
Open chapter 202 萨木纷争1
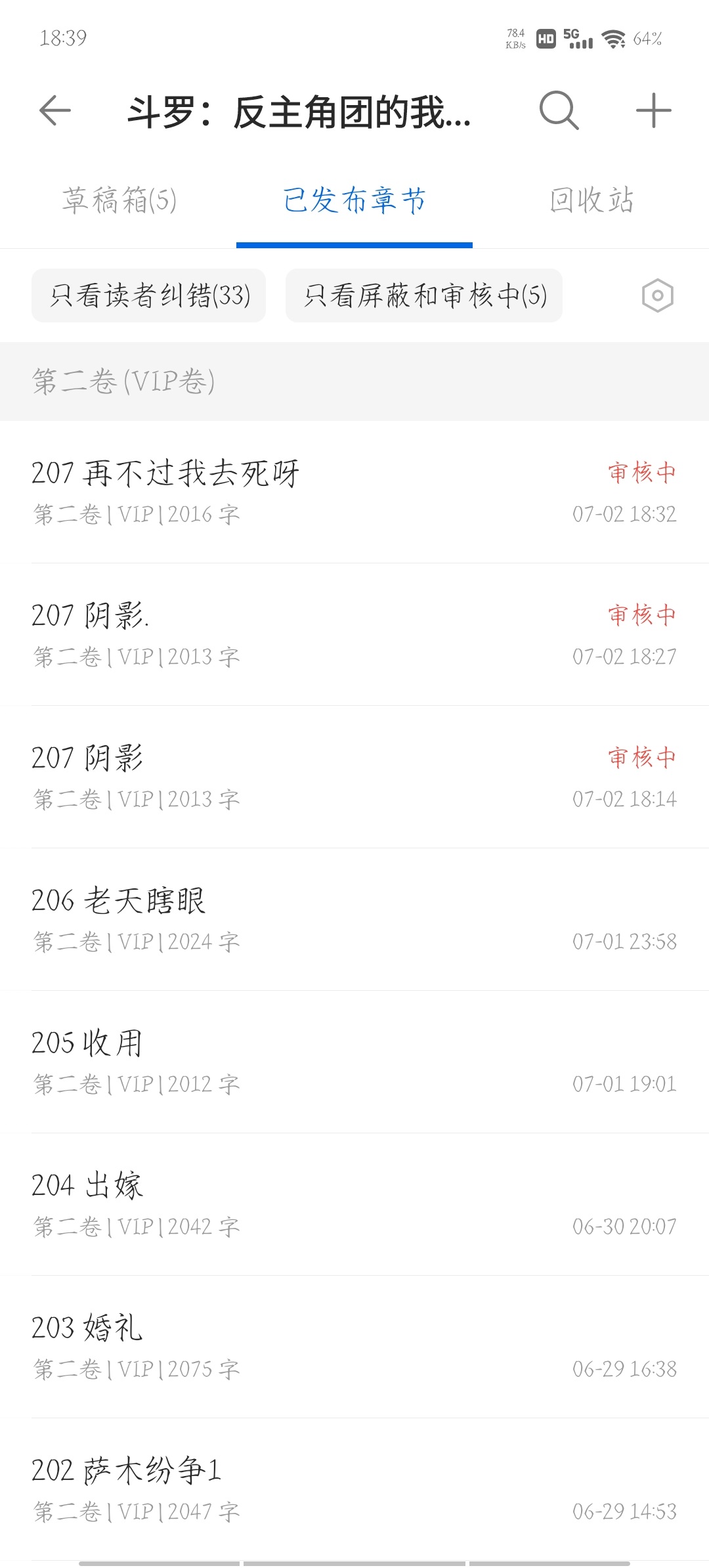[x=354, y=1489]
